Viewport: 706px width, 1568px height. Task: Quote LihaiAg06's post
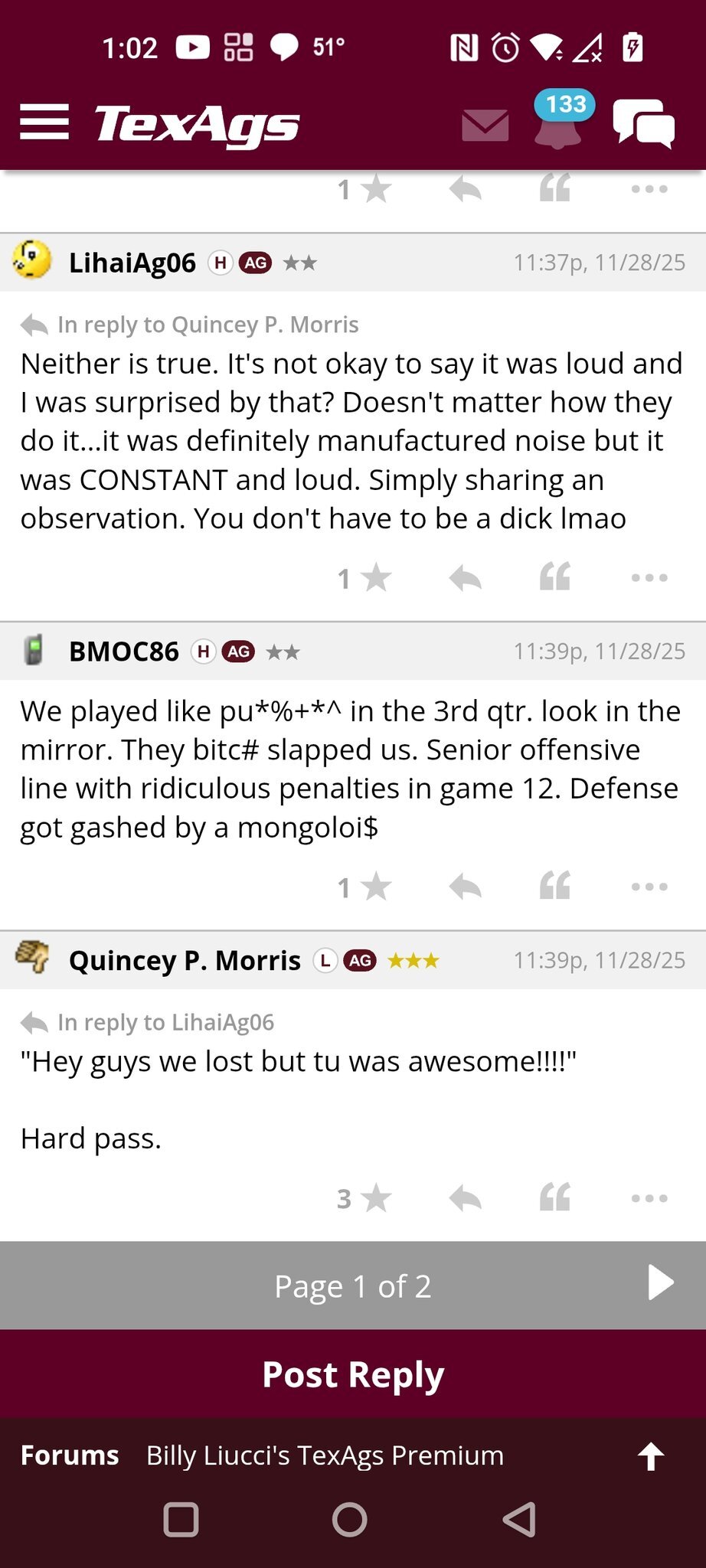[x=555, y=578]
